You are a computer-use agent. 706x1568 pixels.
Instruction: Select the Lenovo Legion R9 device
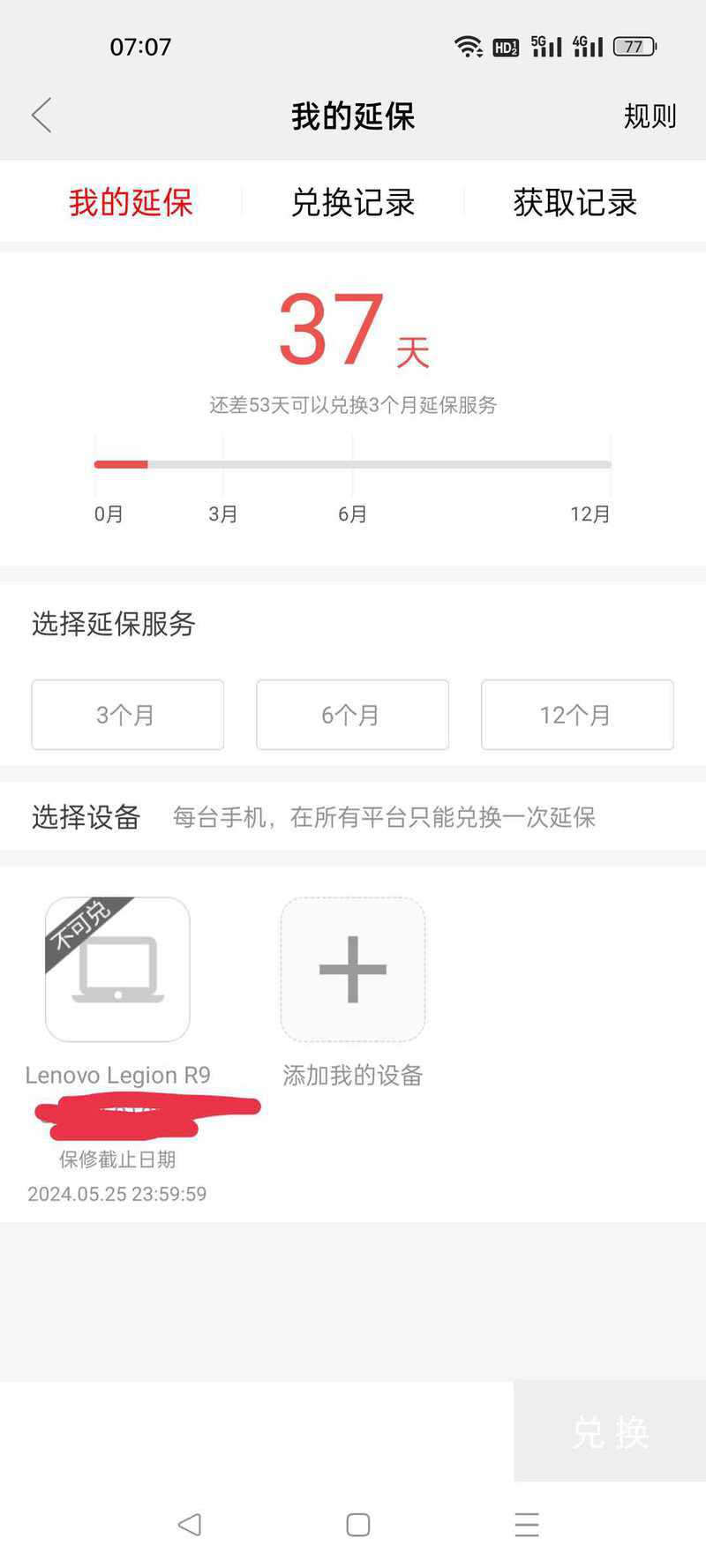[117, 969]
